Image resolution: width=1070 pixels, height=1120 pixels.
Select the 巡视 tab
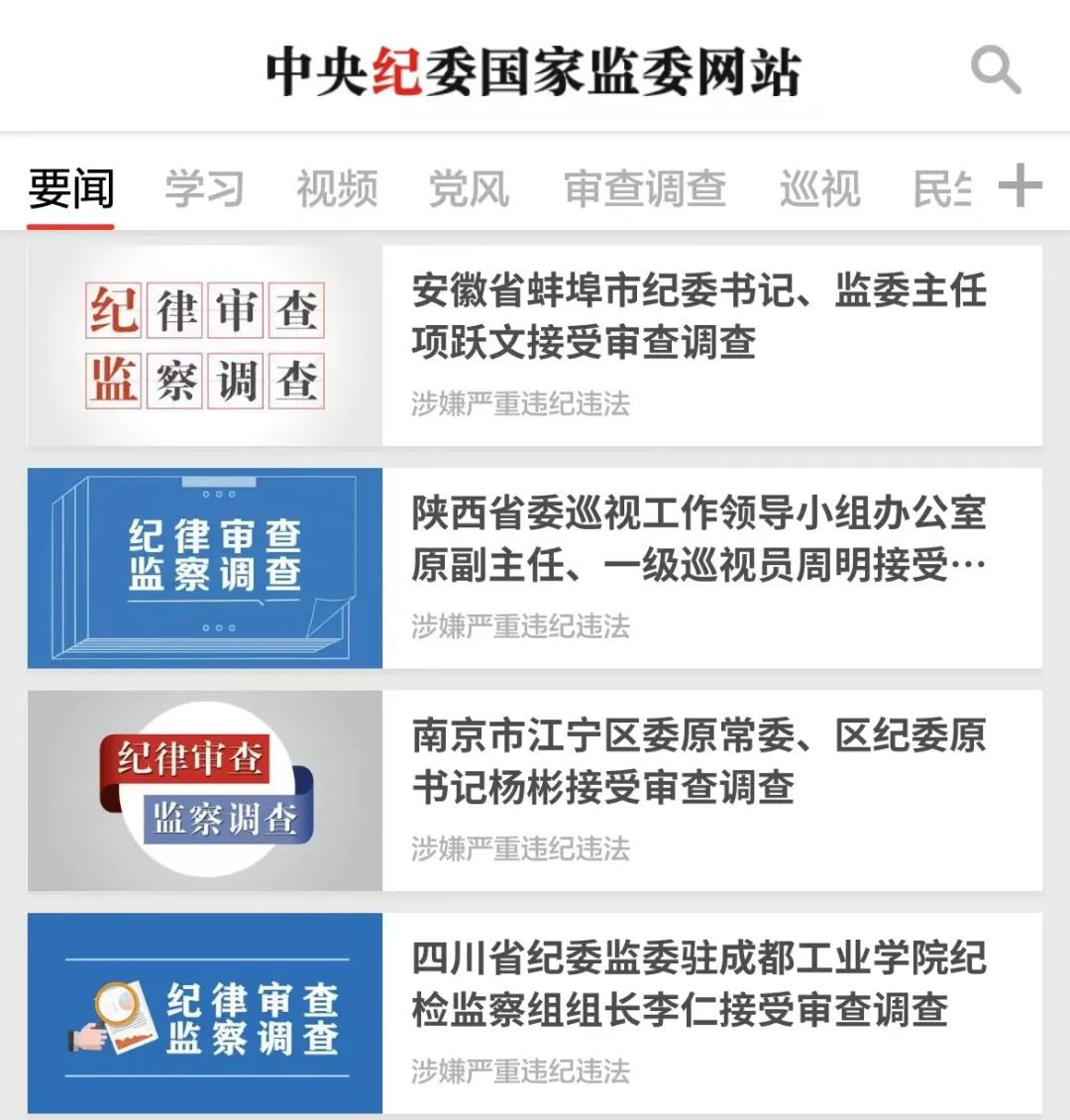[x=821, y=187]
